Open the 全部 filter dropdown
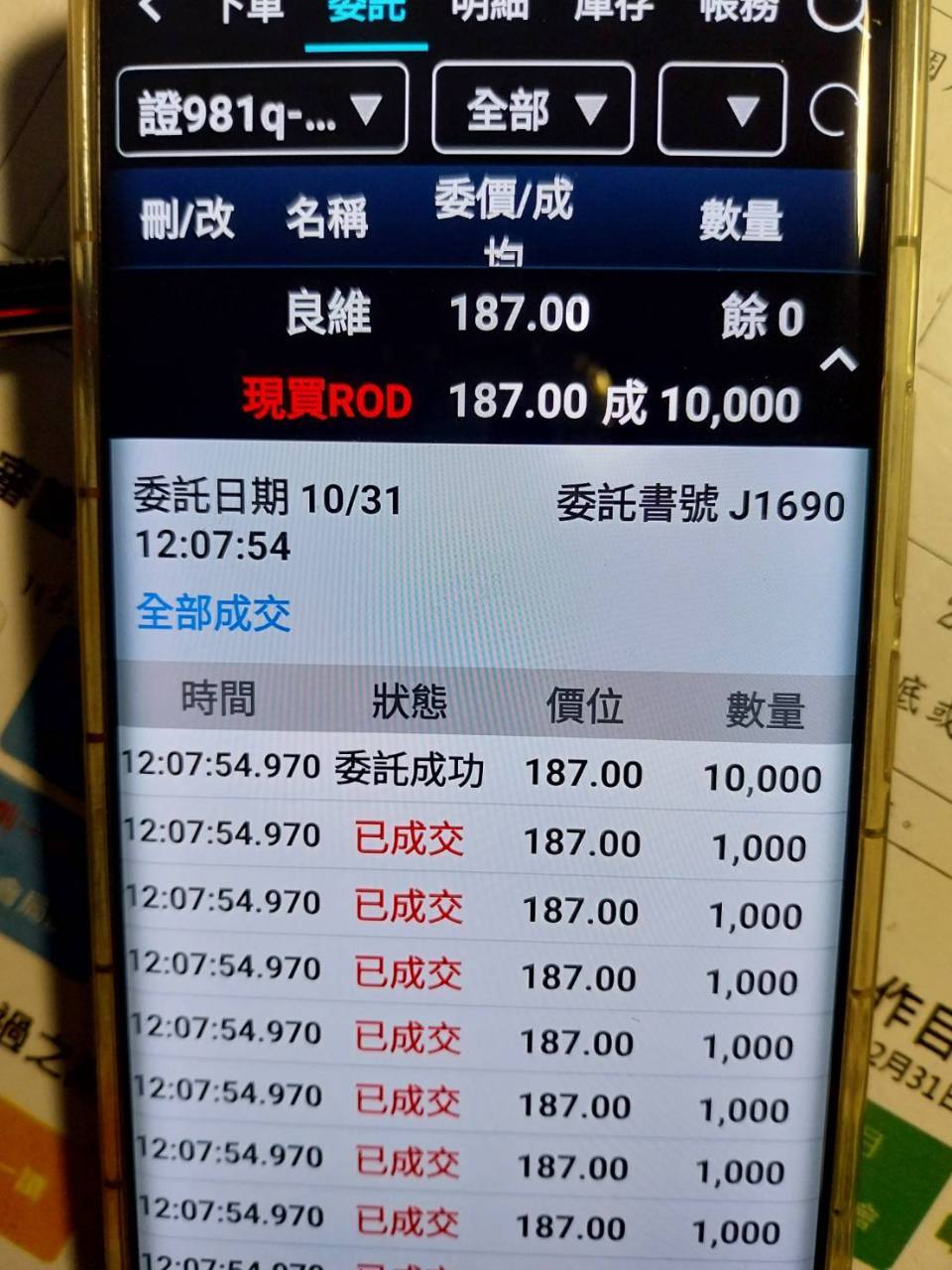952x1270 pixels. click(x=534, y=109)
